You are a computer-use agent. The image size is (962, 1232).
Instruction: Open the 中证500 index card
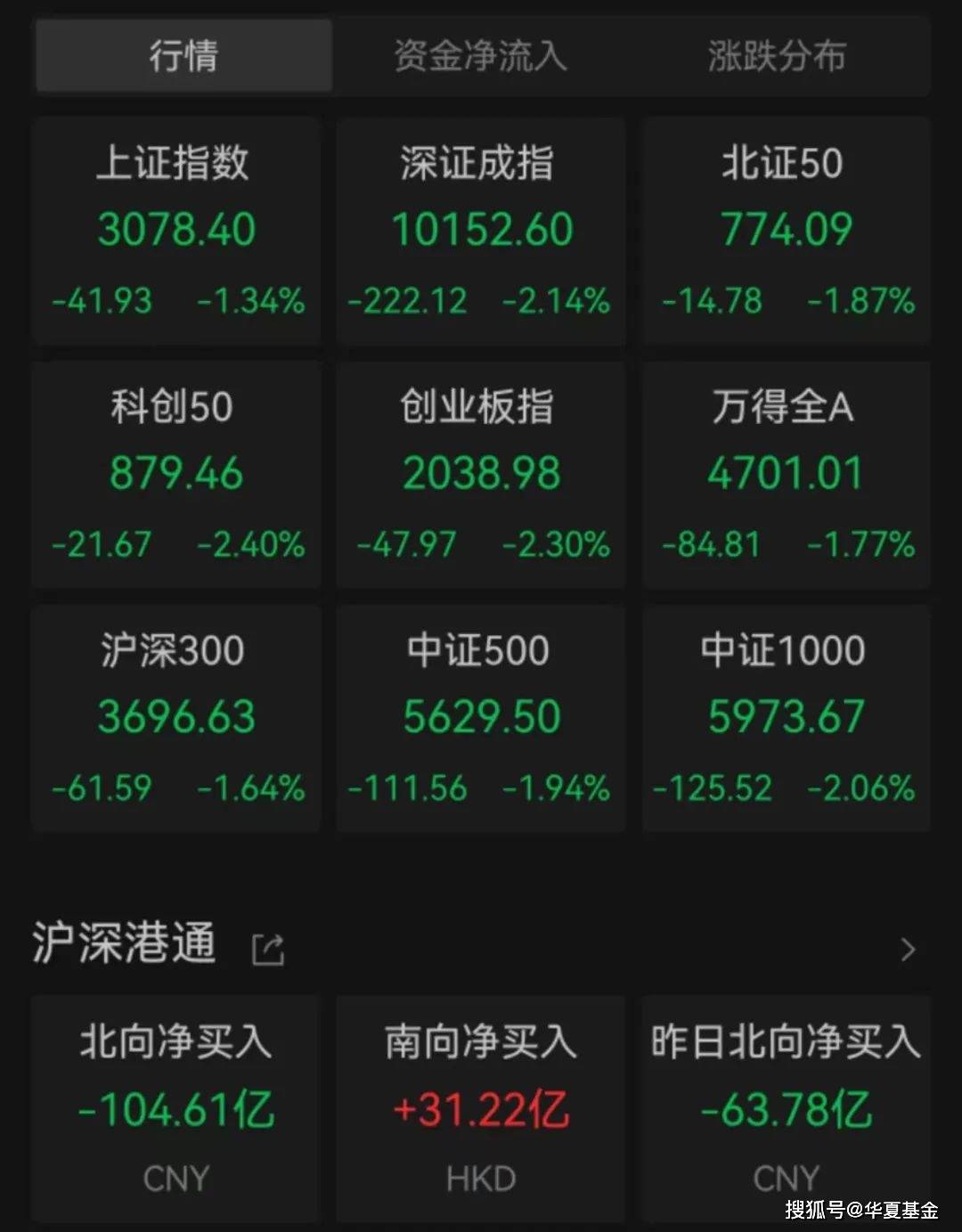point(480,718)
